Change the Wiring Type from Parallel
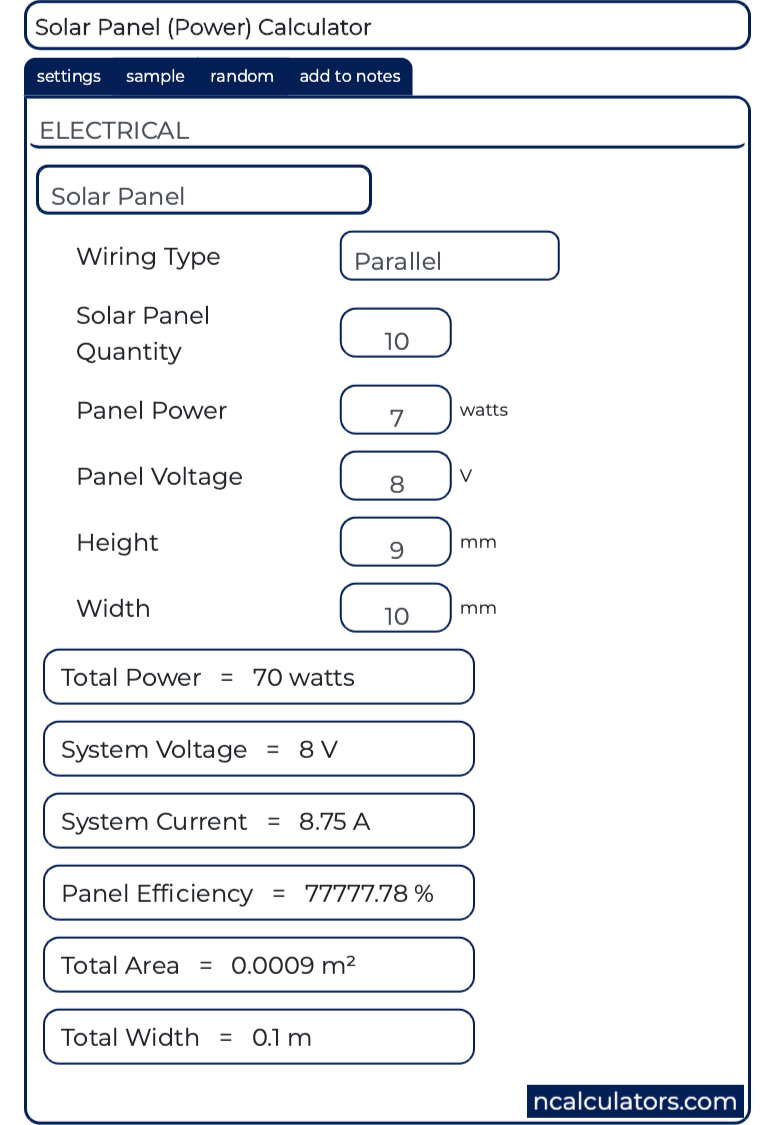This screenshot has width=770, height=1125. pos(449,255)
